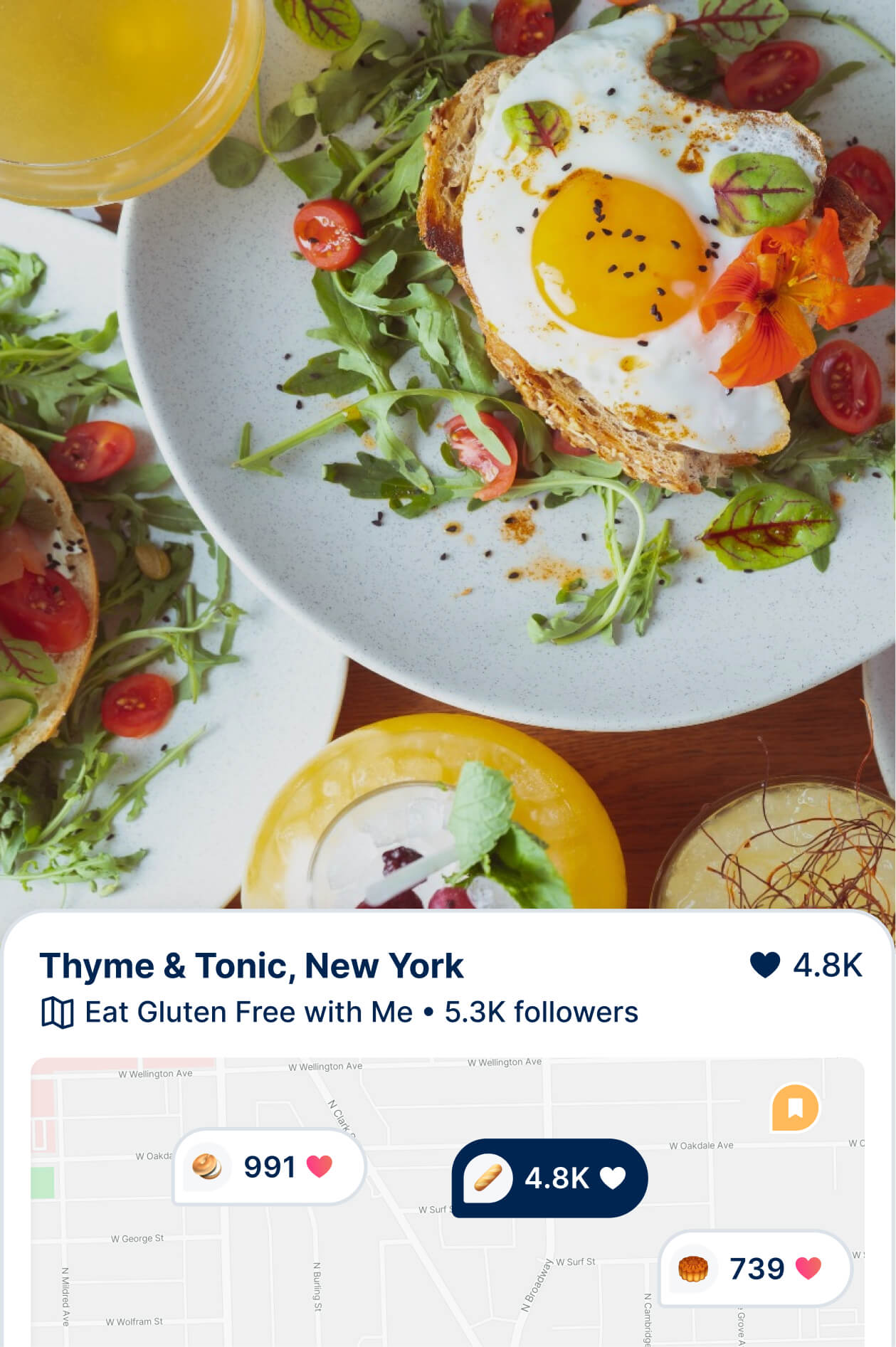
Task: View the Thyme & Tonic food photo
Action: point(448,455)
